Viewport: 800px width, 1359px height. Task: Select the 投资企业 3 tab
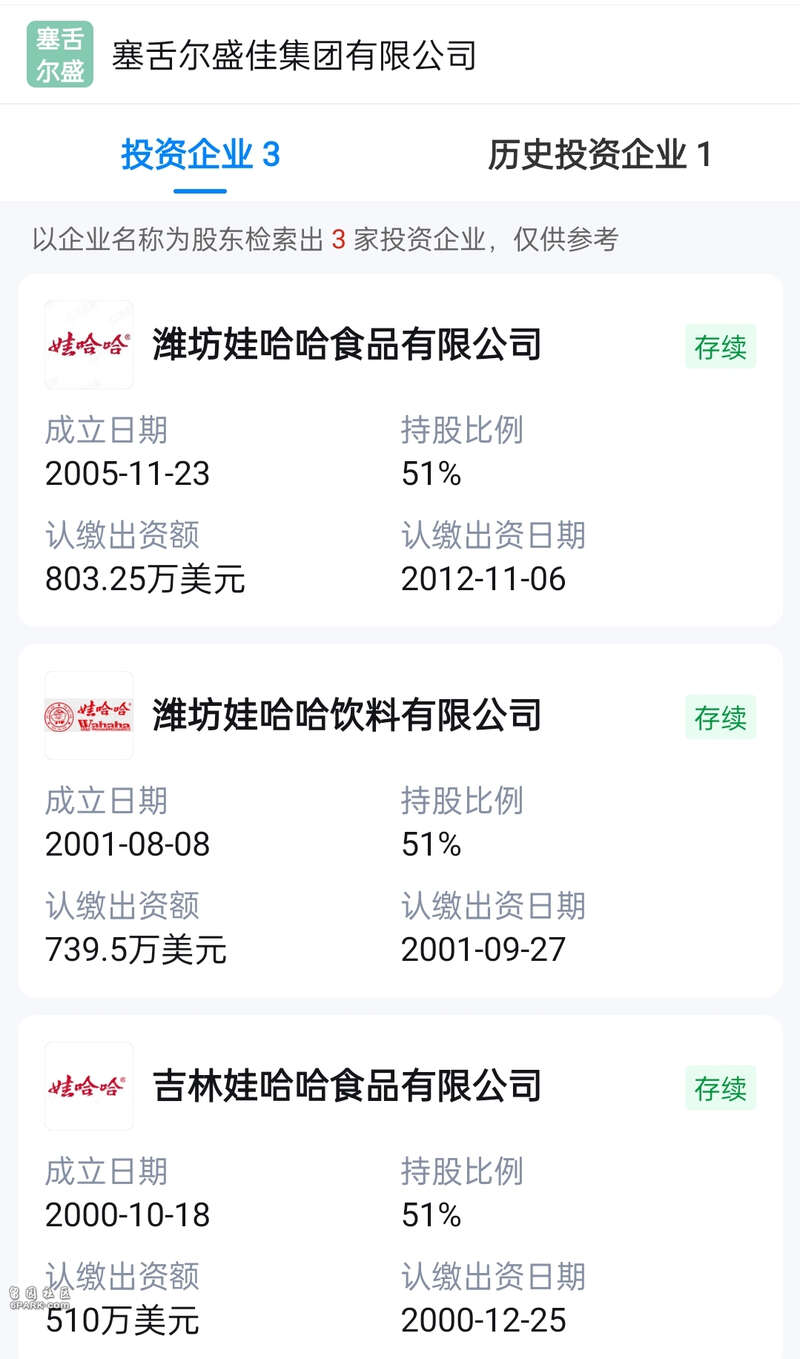coord(200,155)
